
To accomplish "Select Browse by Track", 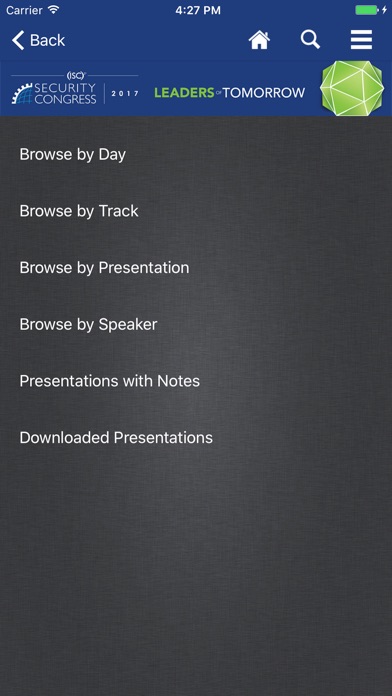I will click(x=196, y=211).
